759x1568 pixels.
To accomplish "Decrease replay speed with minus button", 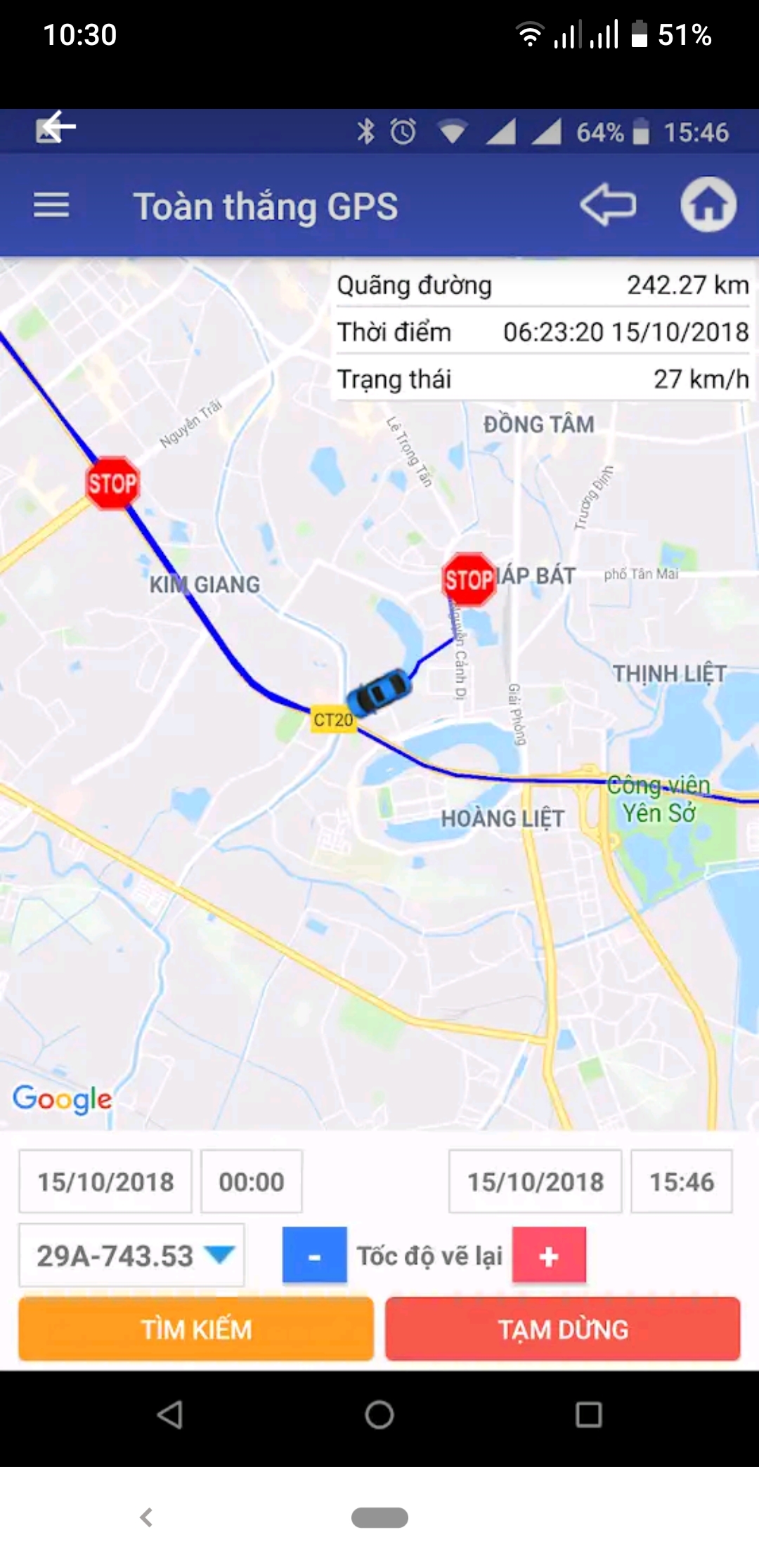I will 314,1255.
